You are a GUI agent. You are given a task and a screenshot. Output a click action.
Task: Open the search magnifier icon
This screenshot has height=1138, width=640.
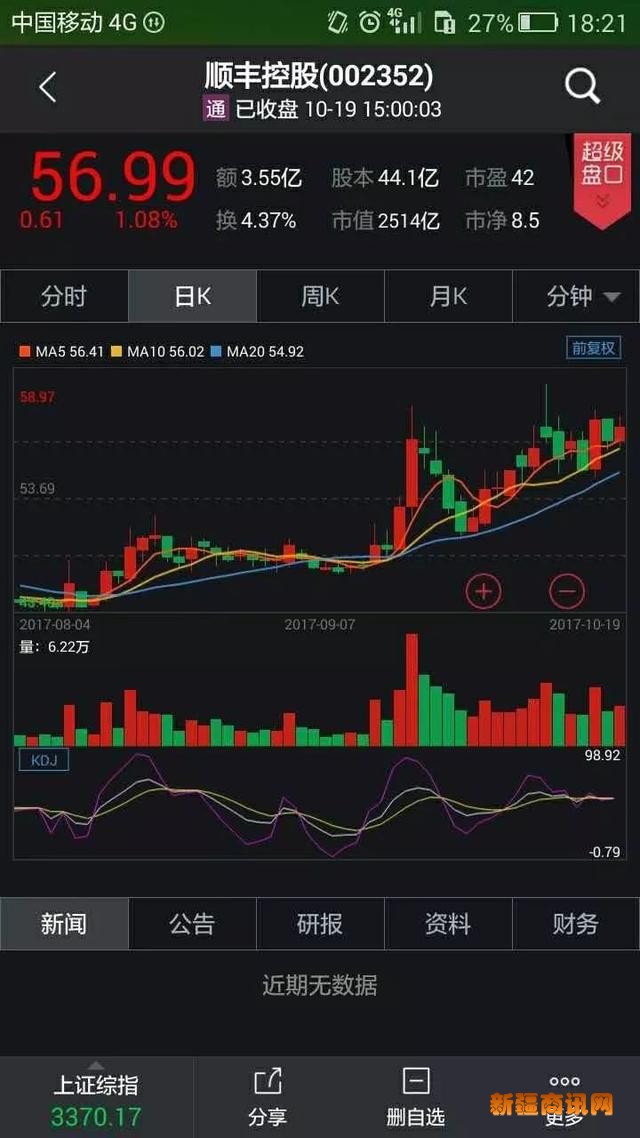582,87
